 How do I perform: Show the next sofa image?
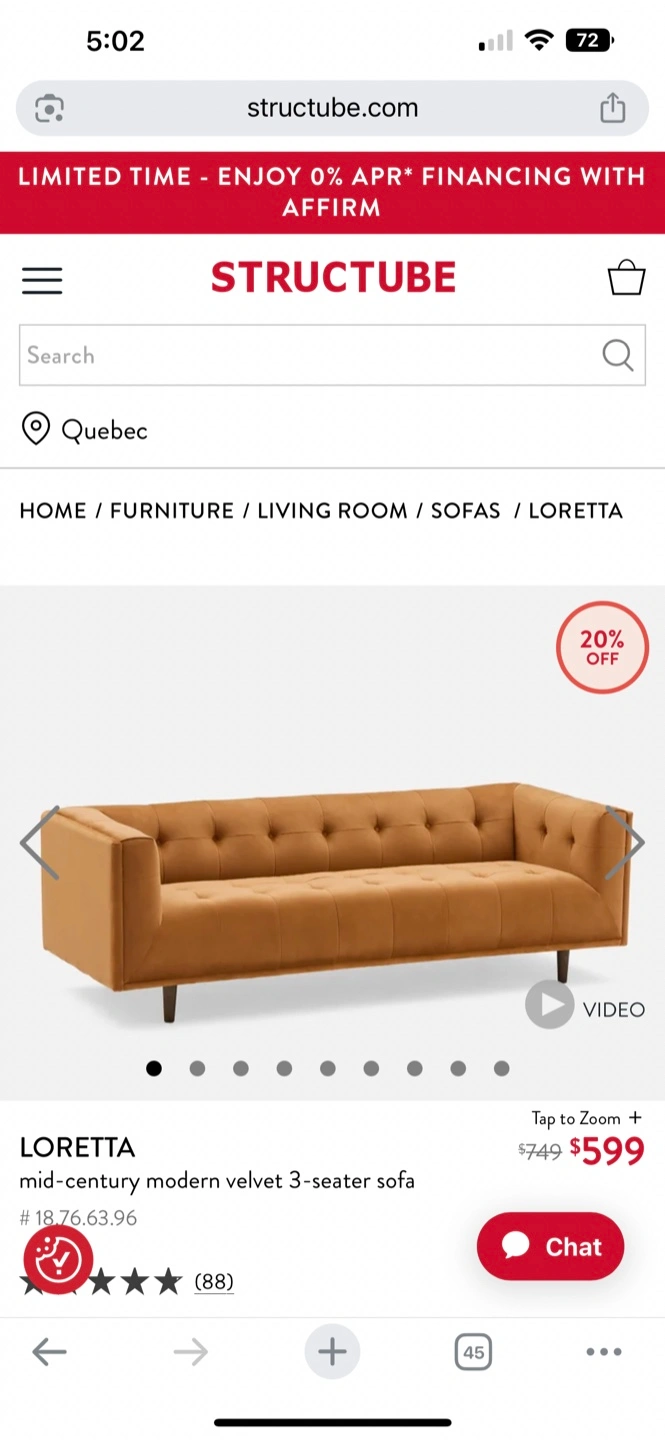625,843
